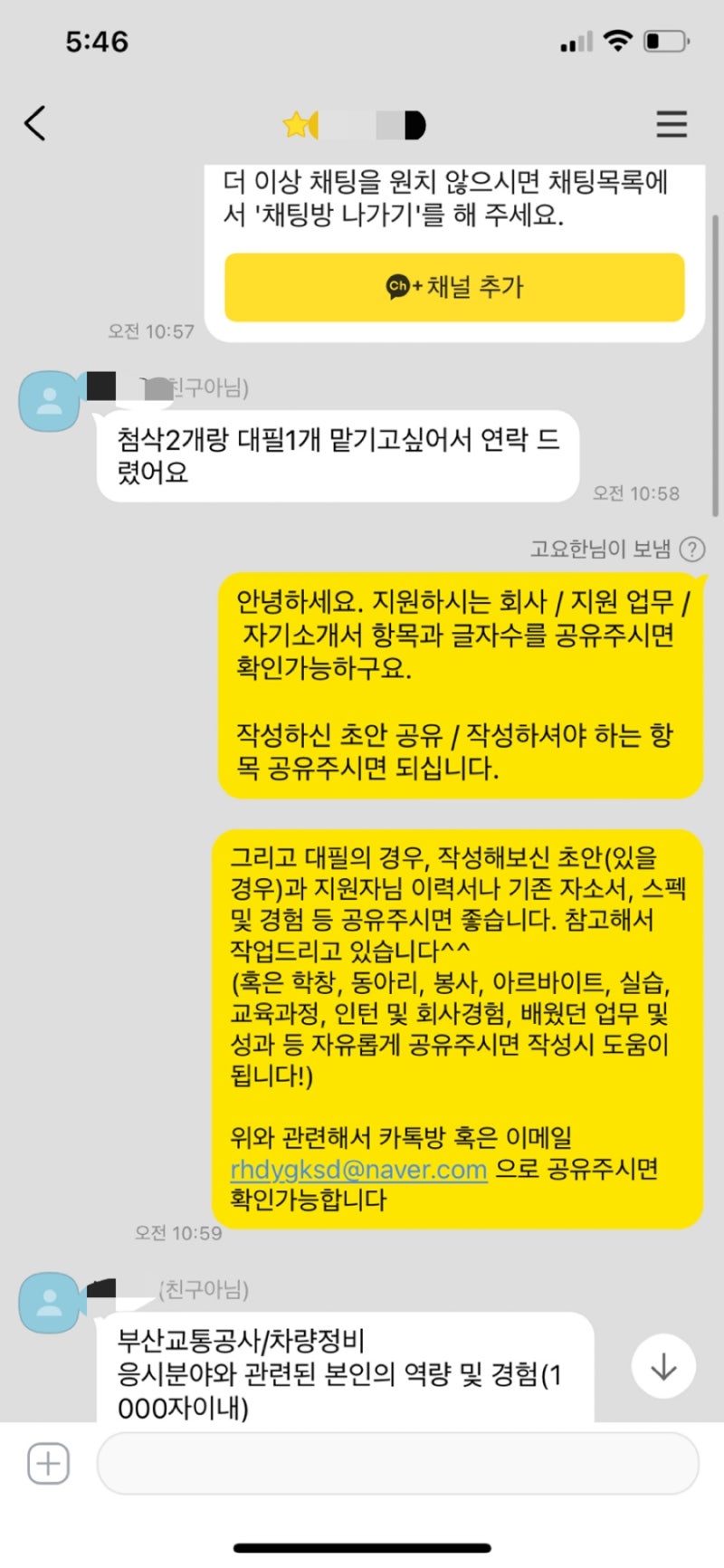Open the chat room hamburger menu
This screenshot has width=724, height=1568.
[x=672, y=124]
